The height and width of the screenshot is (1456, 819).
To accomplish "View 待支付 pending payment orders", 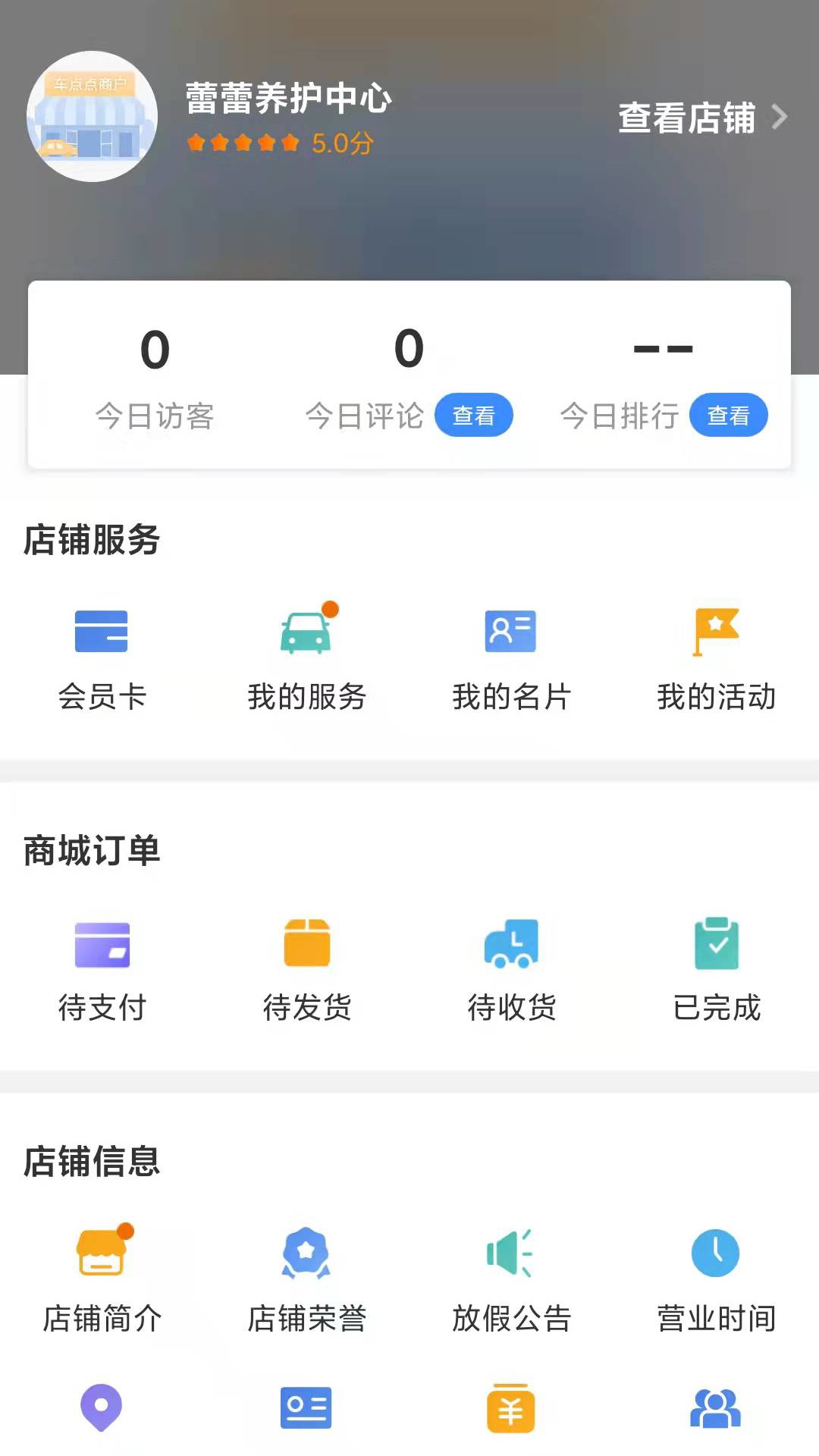I will 102,968.
